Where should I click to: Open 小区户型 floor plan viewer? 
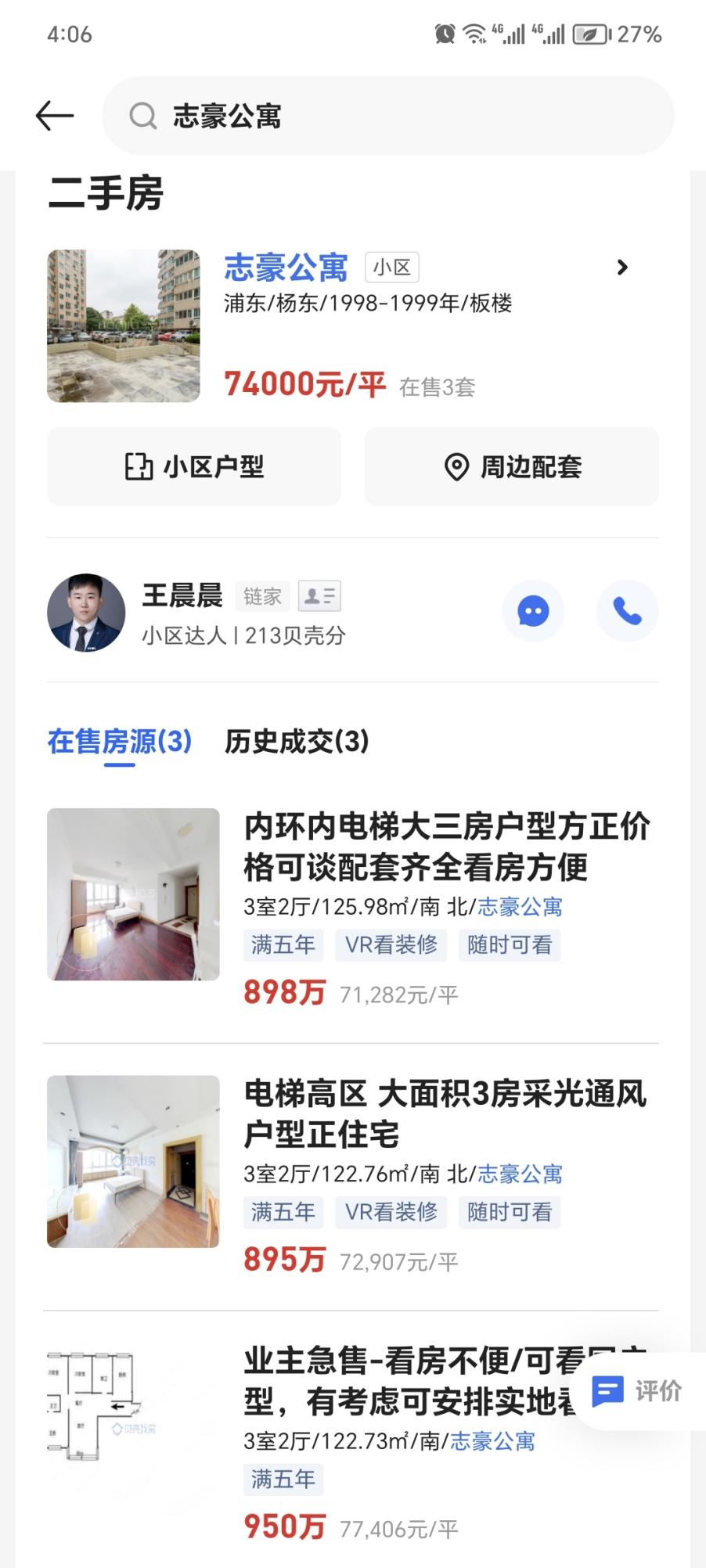[193, 466]
